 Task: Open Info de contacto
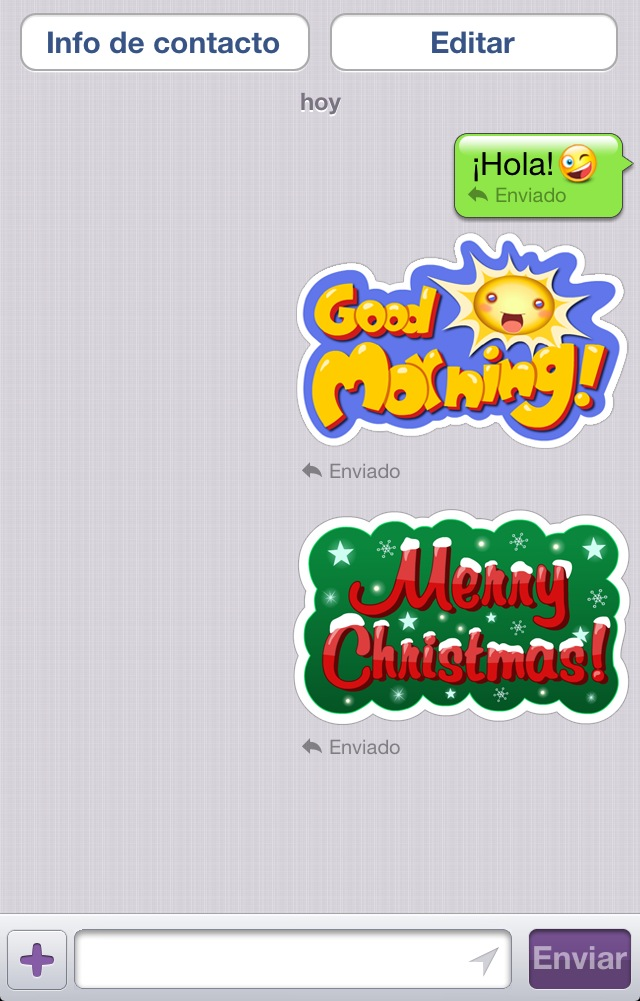164,43
